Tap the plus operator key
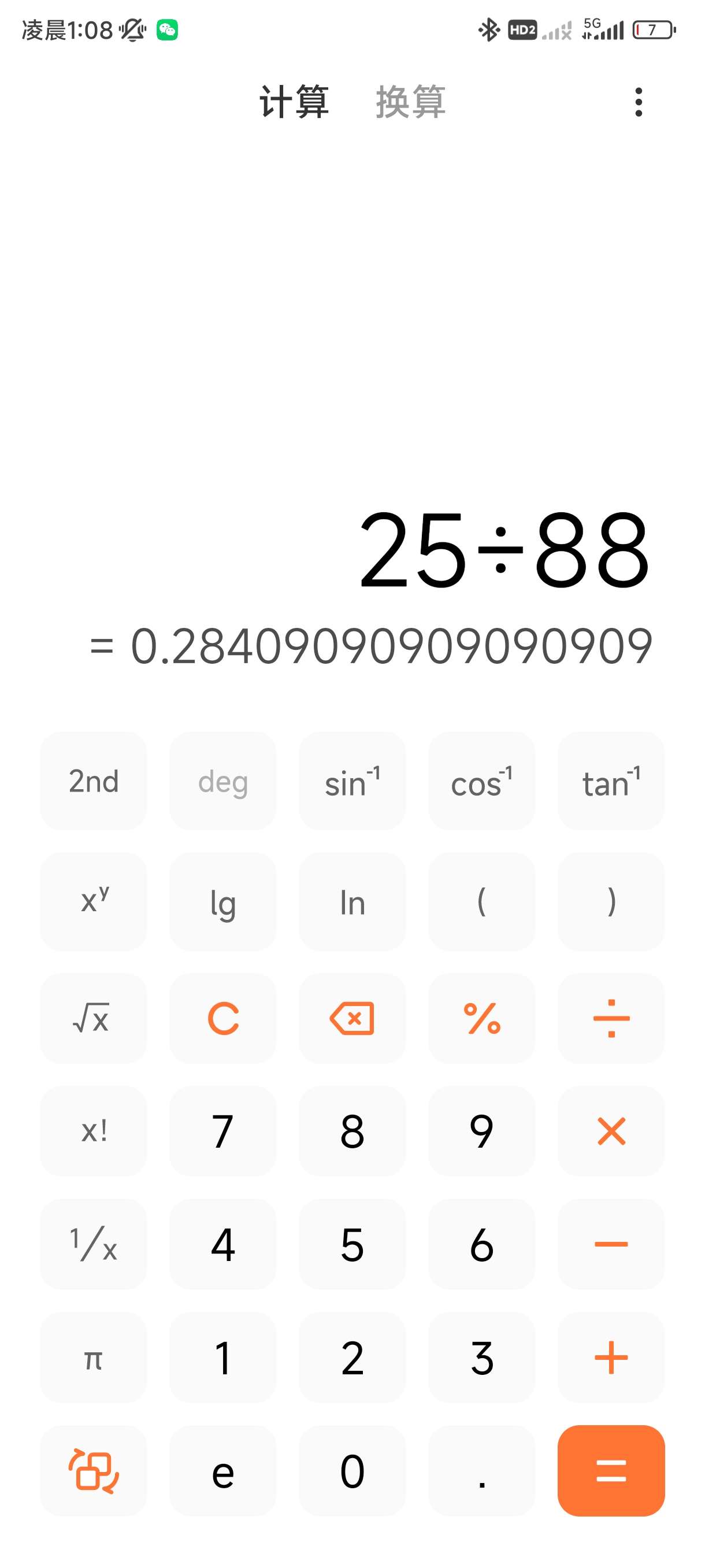 [x=611, y=1358]
